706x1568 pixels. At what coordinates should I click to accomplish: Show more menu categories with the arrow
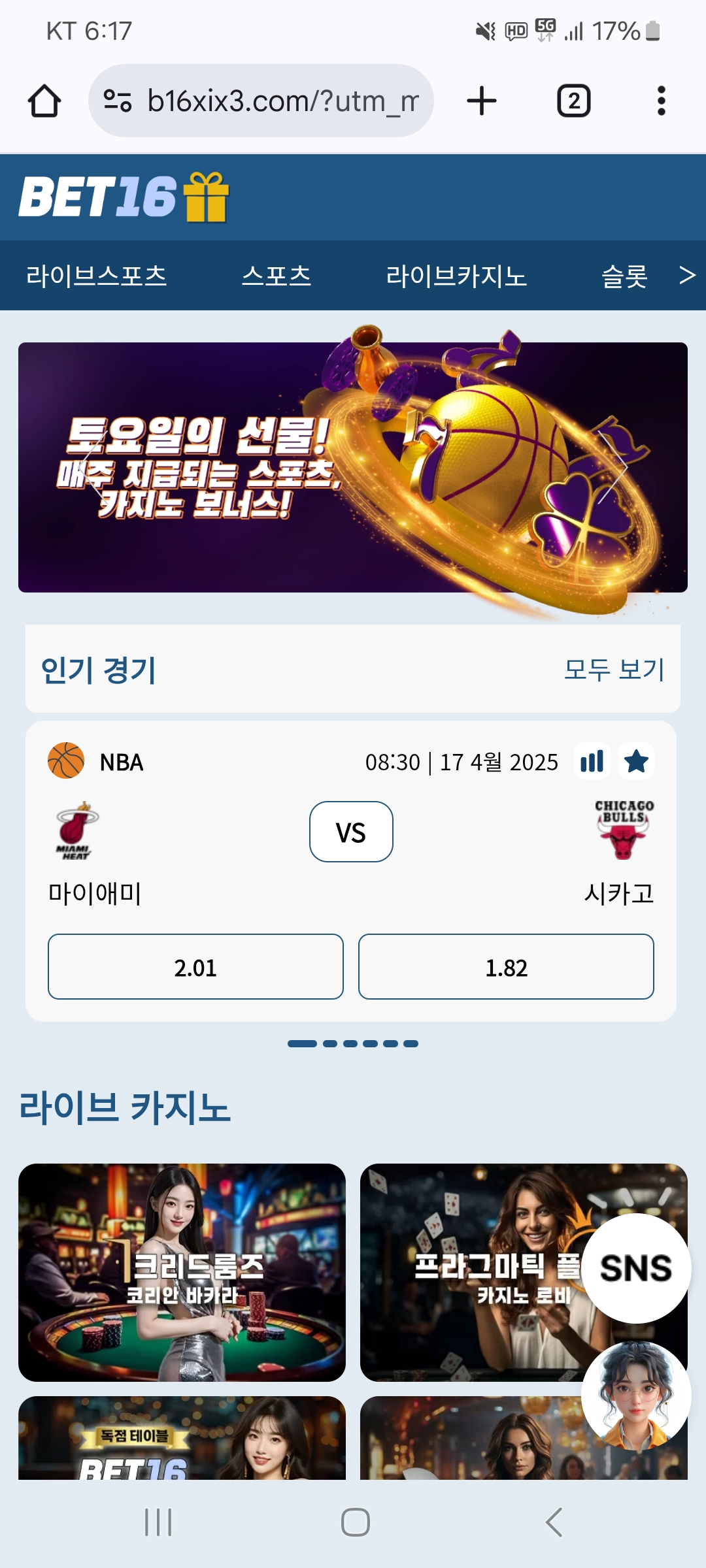(x=686, y=276)
